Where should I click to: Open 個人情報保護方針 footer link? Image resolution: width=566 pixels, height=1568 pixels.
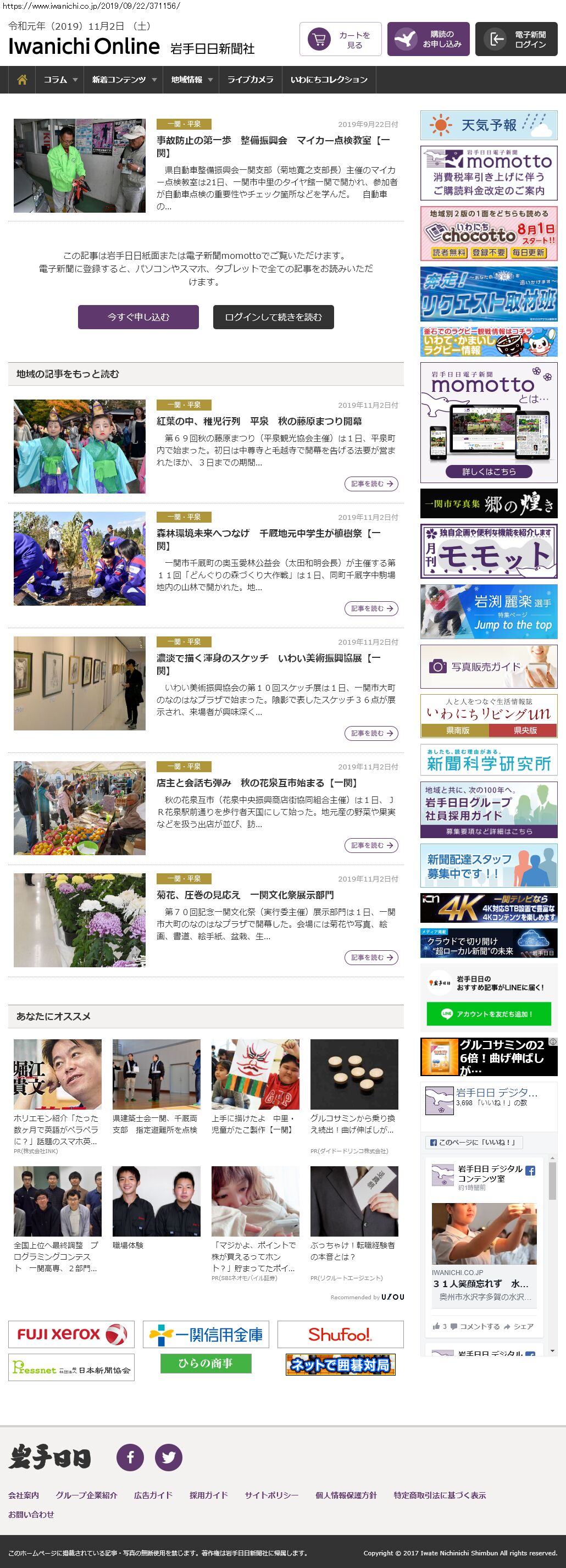(x=346, y=1495)
